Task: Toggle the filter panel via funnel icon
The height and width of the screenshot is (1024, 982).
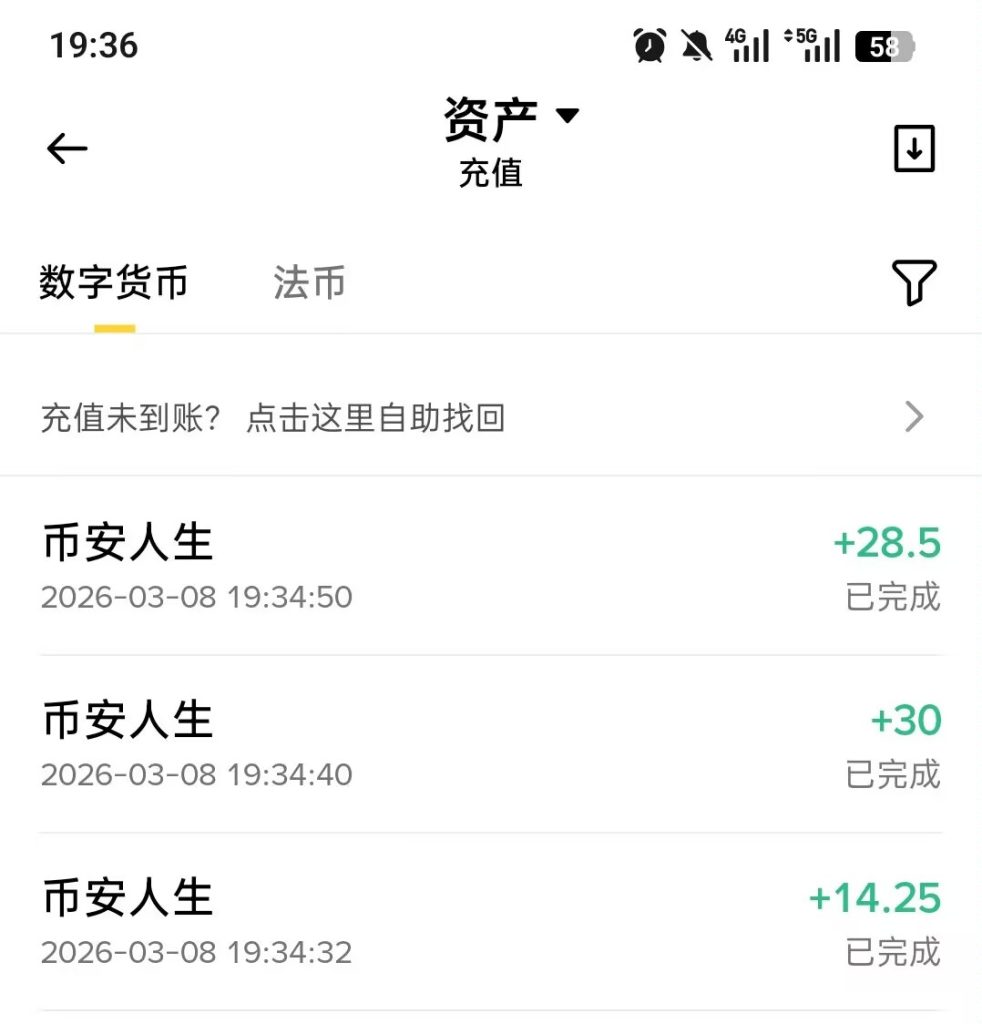Action: point(913,282)
